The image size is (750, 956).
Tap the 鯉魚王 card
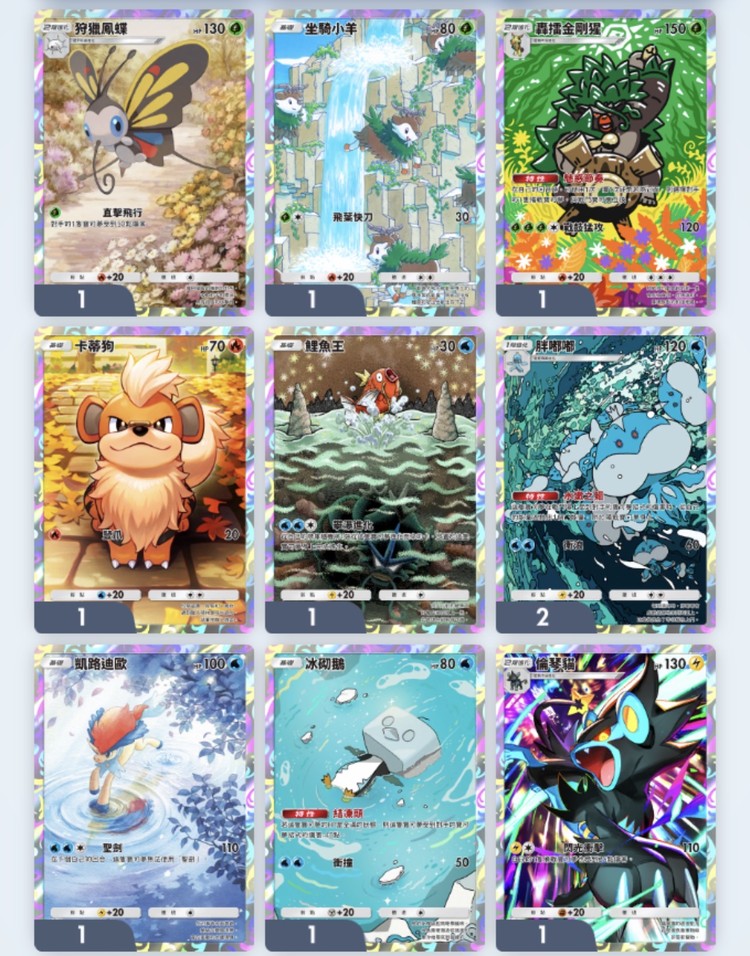coord(374,478)
